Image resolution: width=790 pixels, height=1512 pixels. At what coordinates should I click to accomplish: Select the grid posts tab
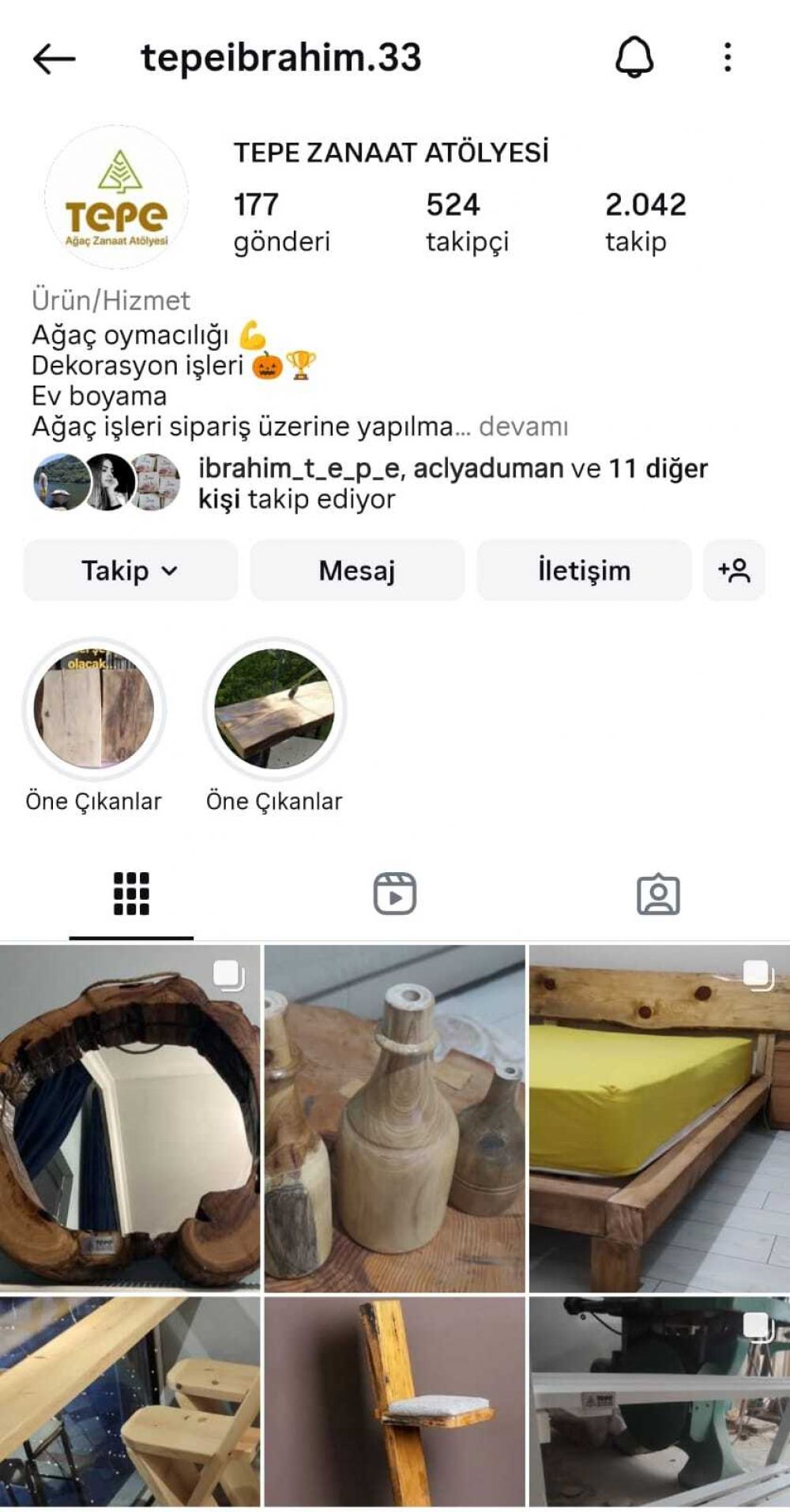(x=131, y=894)
